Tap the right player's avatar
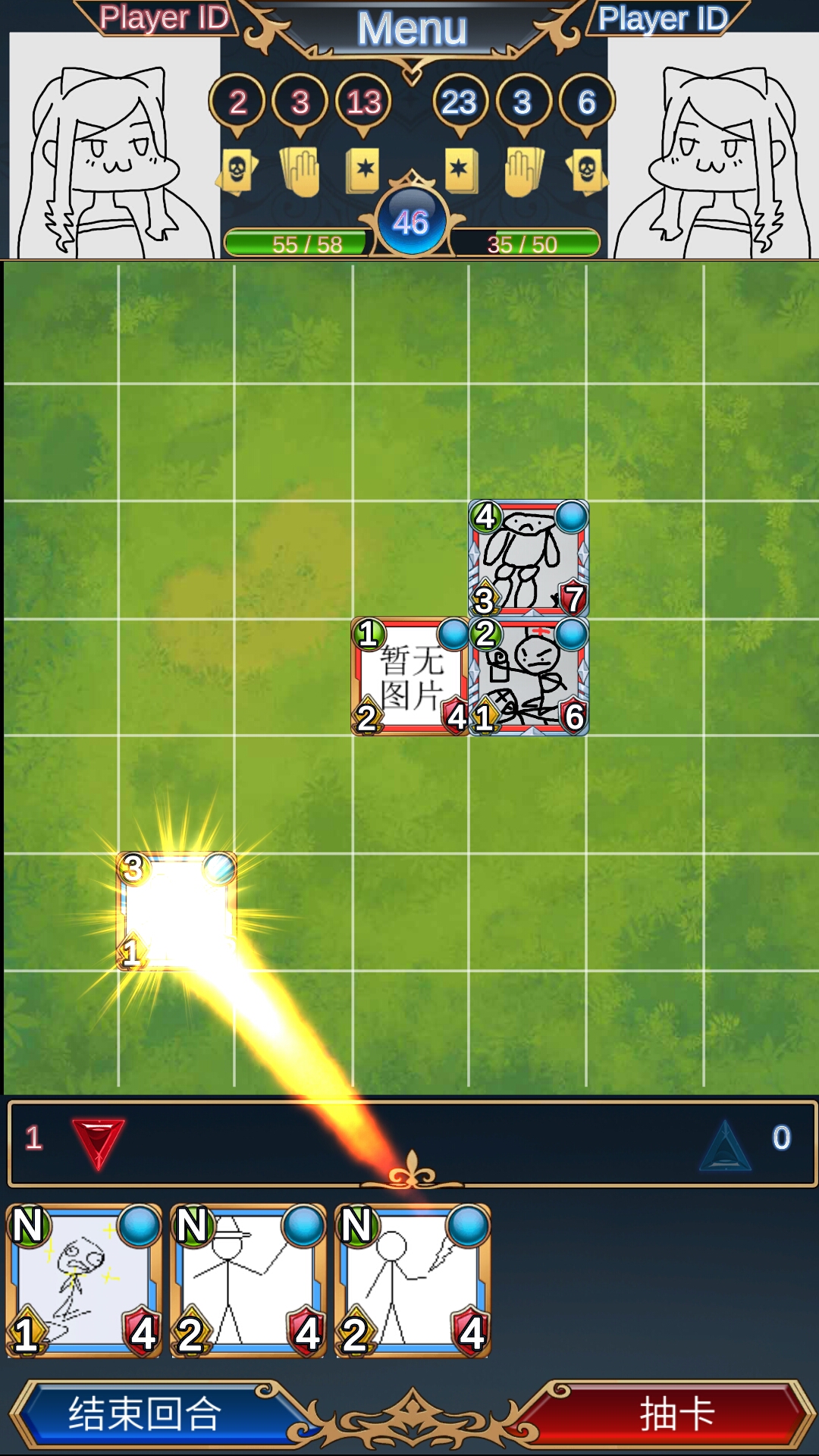Viewport: 819px width, 1456px height. point(713,152)
